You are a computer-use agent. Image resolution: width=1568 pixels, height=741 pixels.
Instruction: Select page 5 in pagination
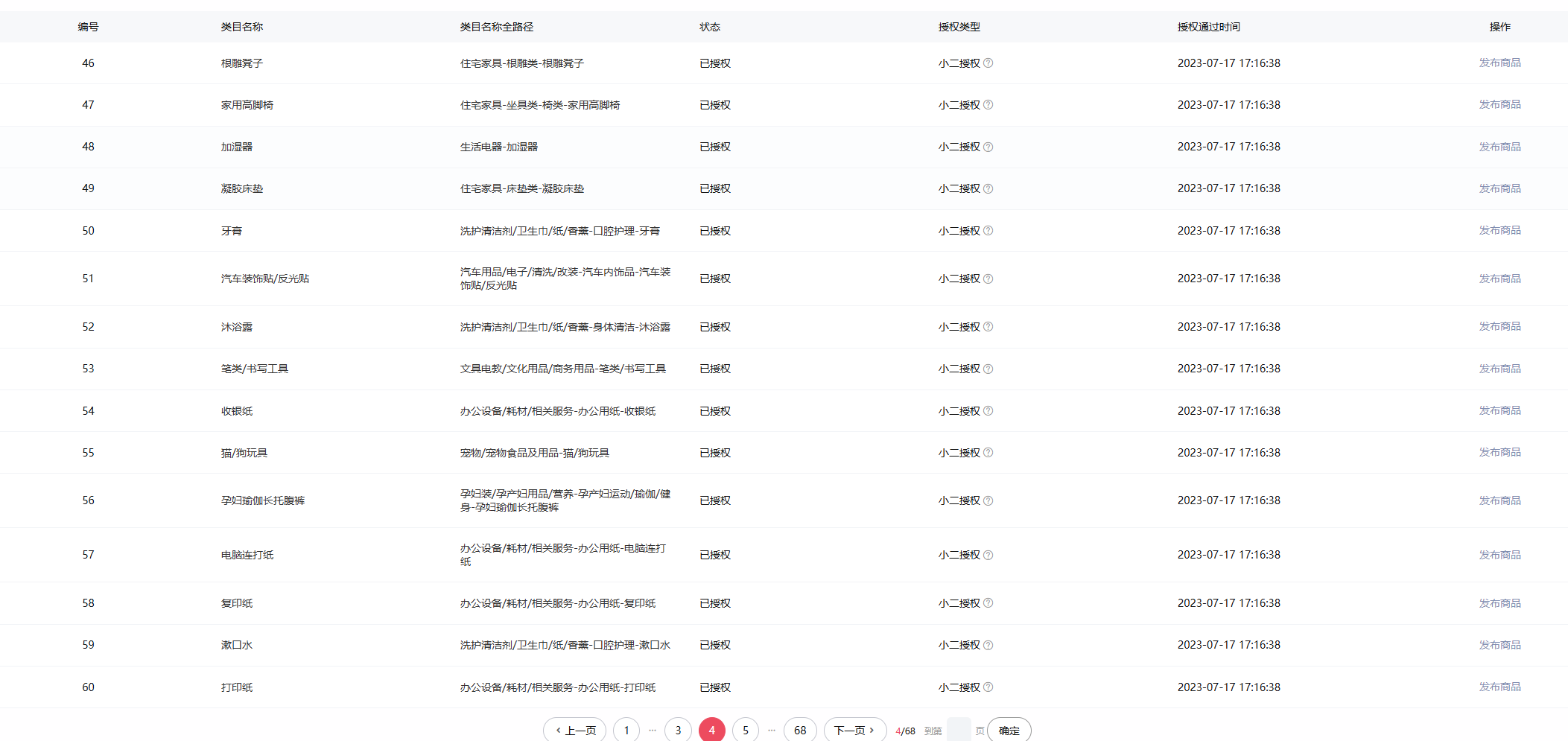click(746, 731)
